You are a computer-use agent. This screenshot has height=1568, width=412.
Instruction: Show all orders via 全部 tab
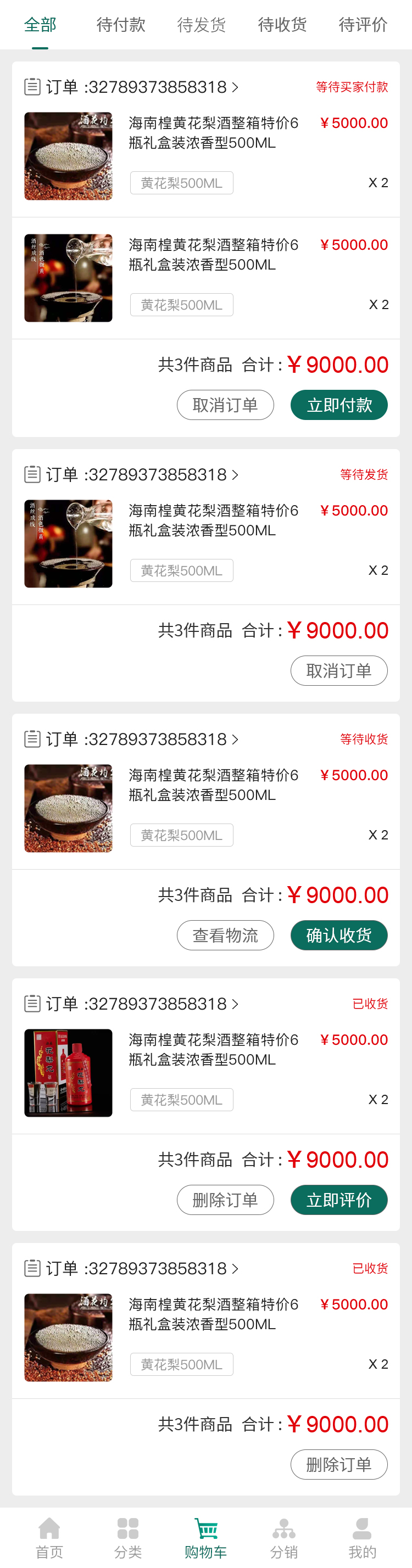pyautogui.click(x=40, y=25)
